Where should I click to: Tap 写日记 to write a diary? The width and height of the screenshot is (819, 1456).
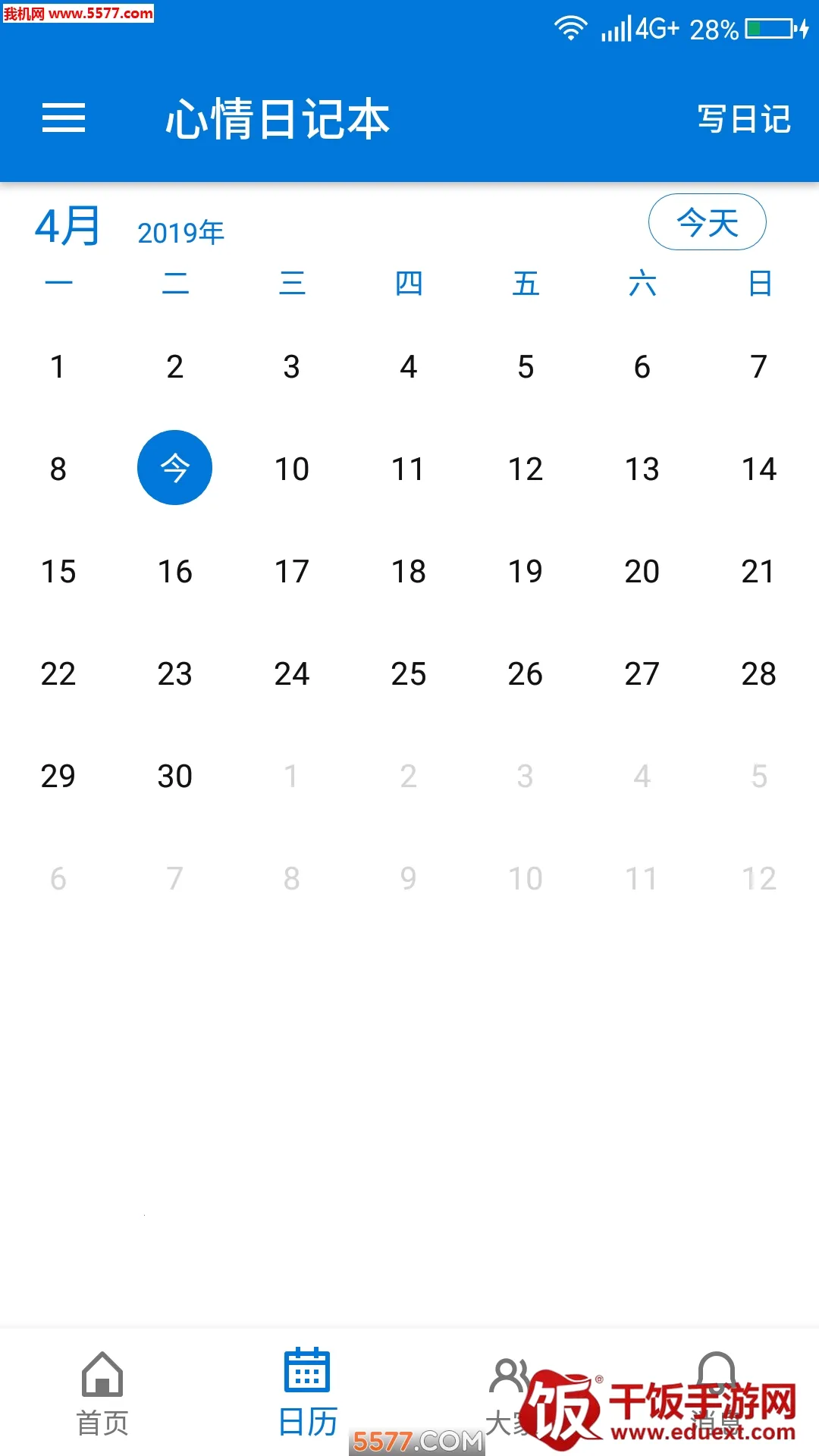tap(744, 119)
